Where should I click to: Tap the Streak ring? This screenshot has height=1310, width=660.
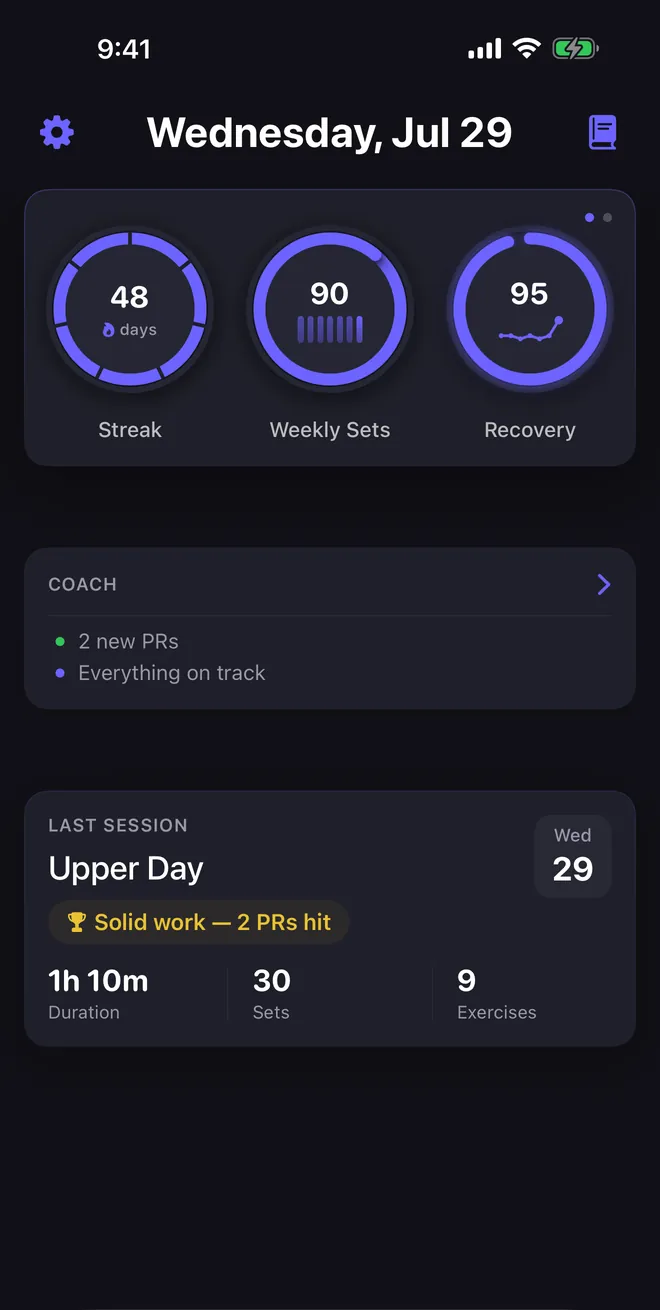point(130,309)
